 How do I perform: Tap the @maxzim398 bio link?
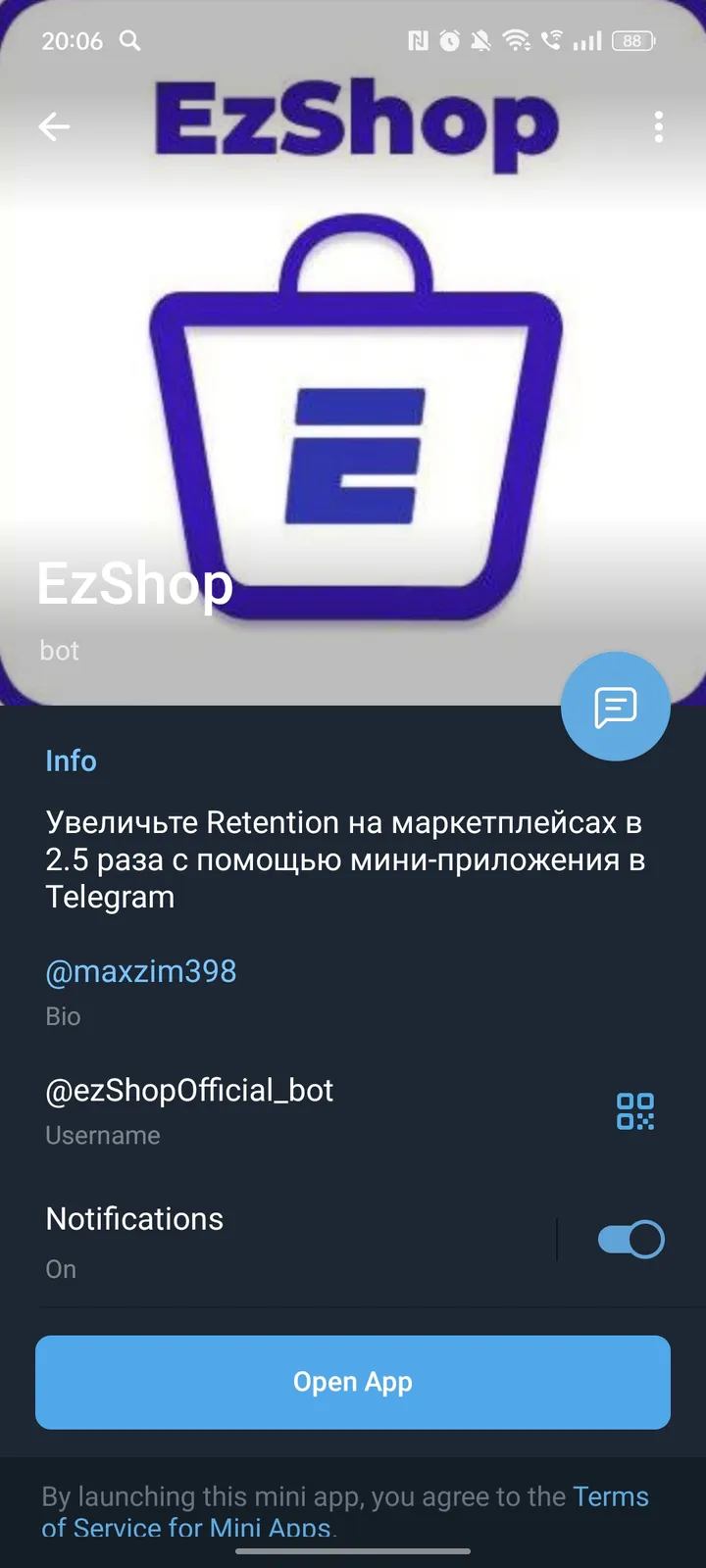pyautogui.click(x=140, y=971)
